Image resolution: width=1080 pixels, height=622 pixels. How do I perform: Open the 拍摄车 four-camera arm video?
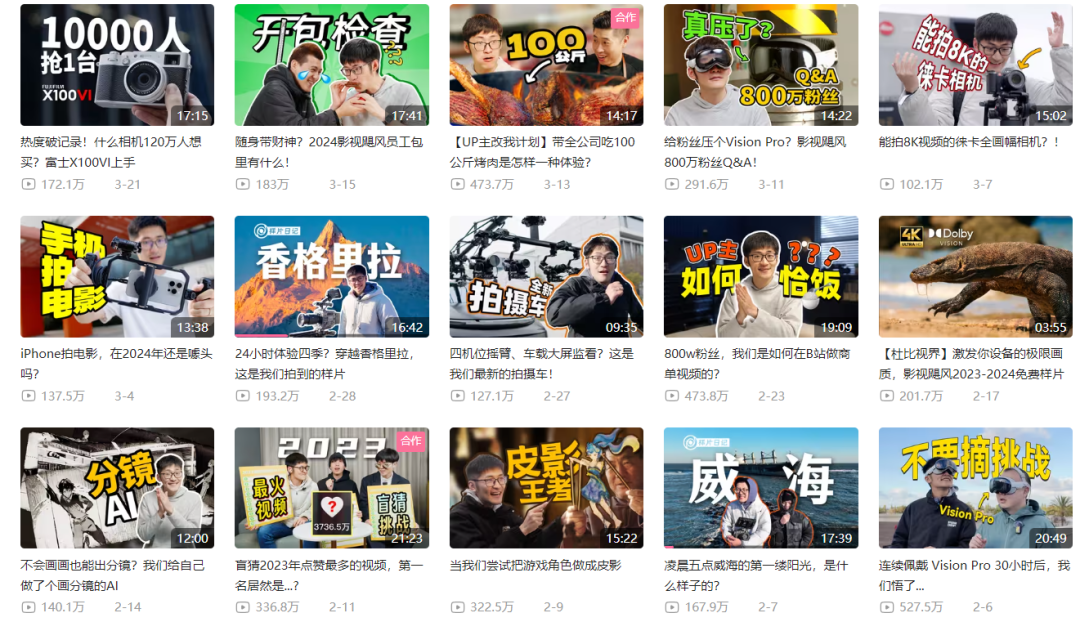[546, 277]
